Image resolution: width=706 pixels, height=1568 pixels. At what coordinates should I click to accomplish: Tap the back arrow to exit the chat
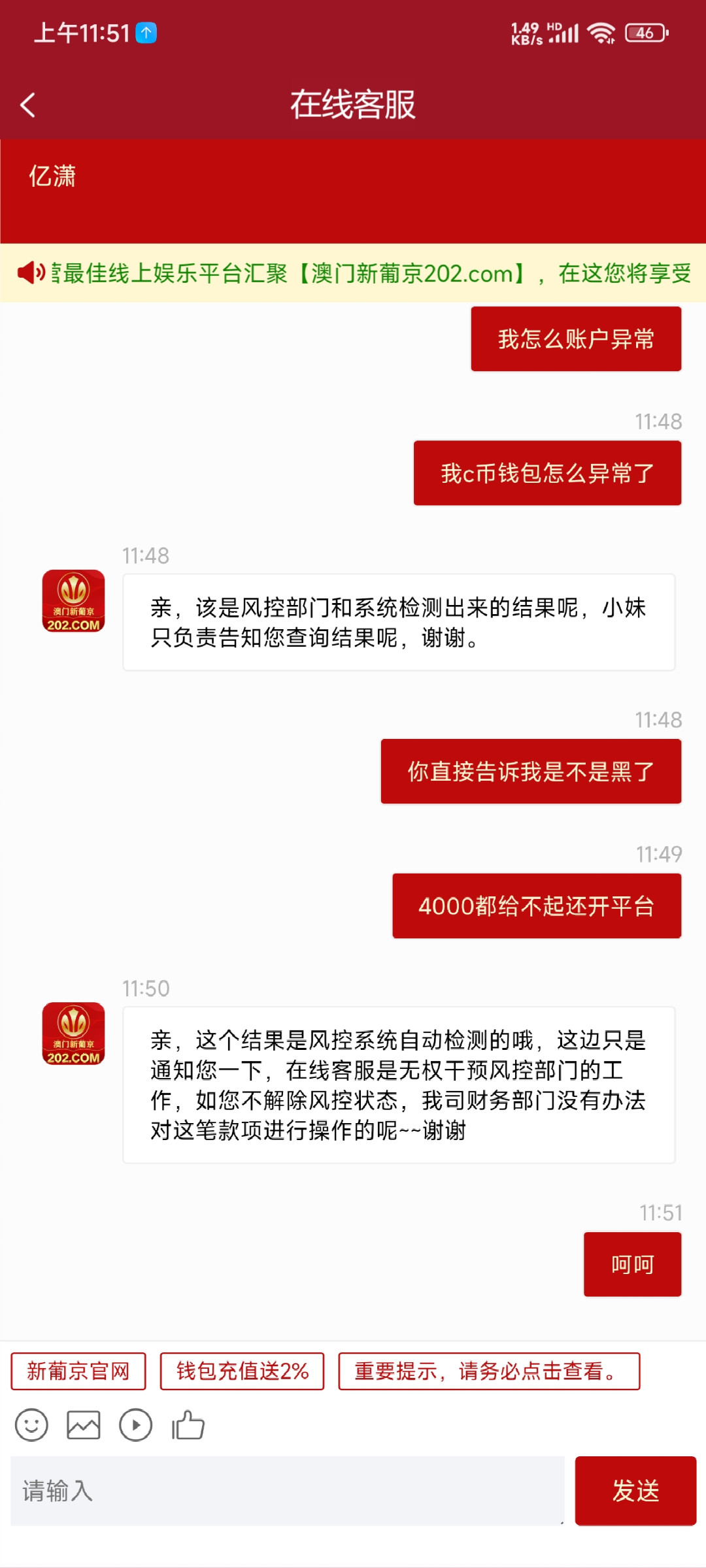pyautogui.click(x=27, y=105)
